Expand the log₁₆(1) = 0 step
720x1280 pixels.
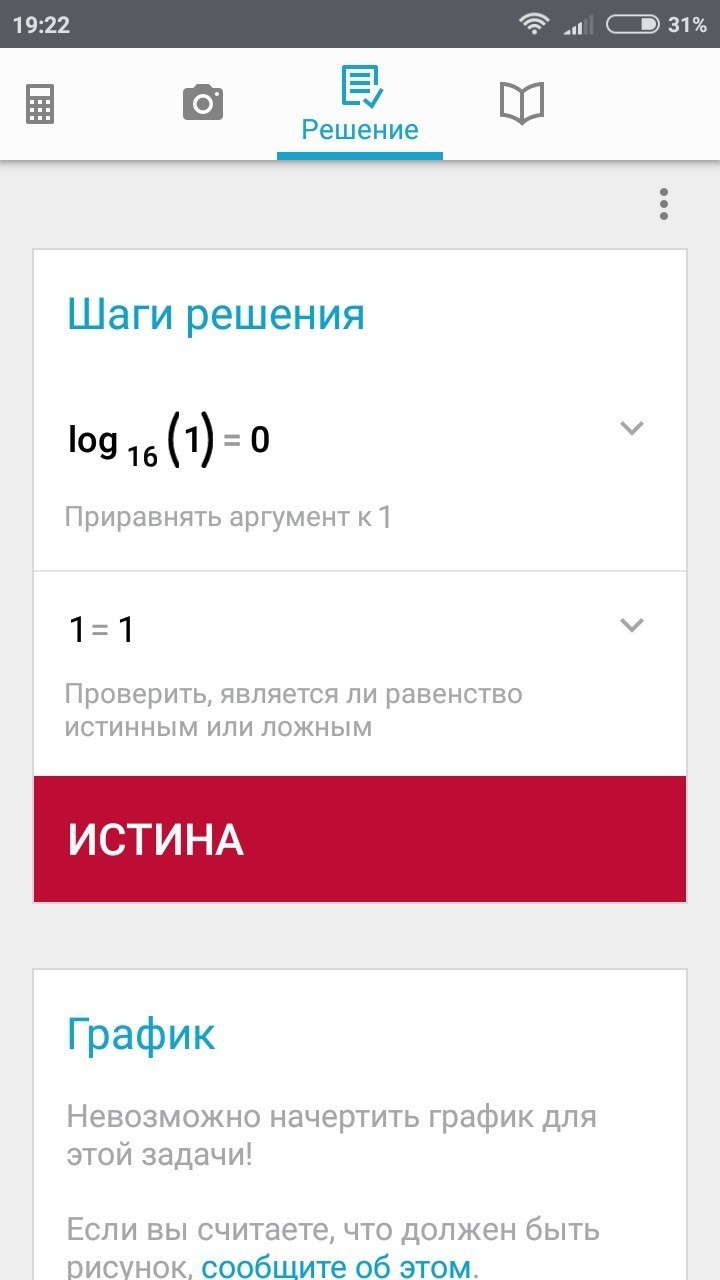coord(631,429)
